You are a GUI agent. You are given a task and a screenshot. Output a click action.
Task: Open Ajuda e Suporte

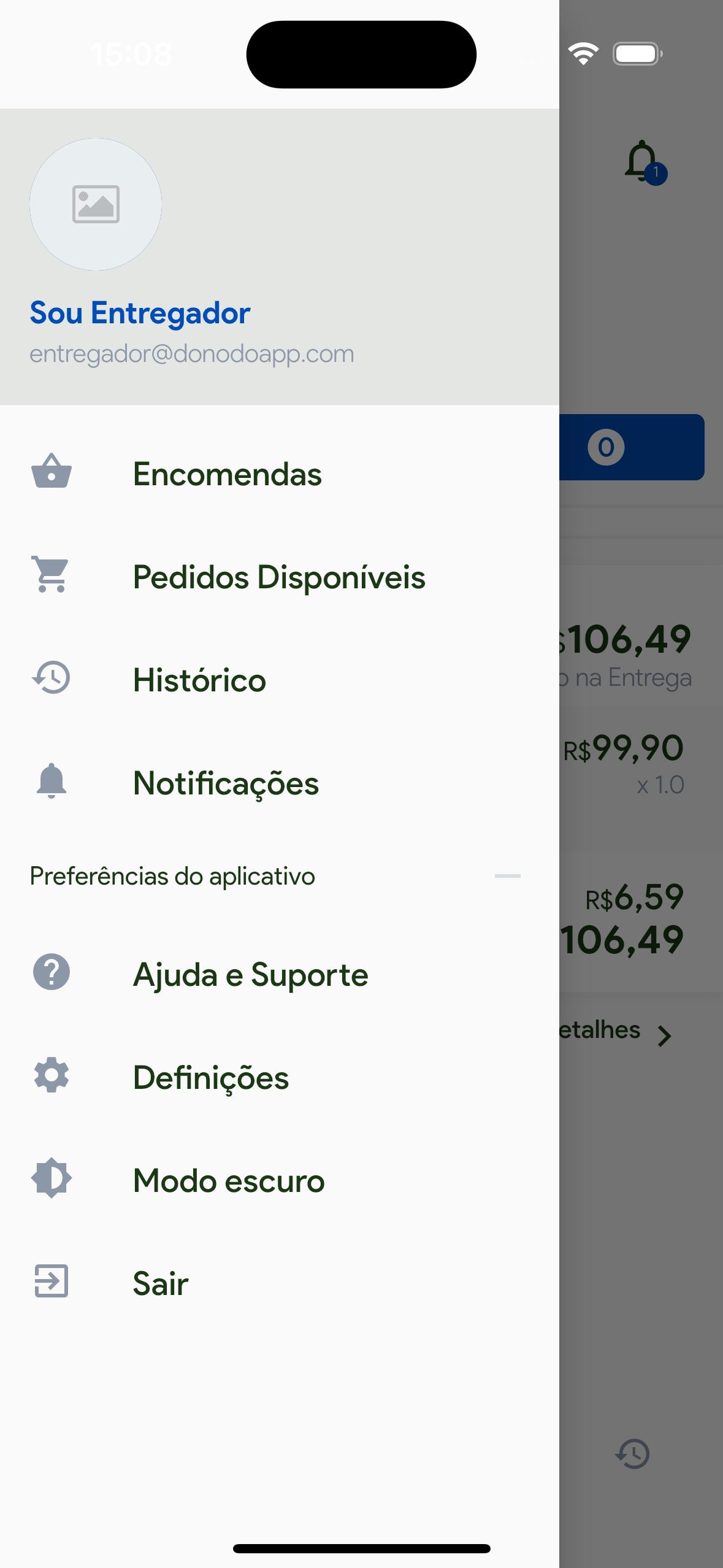279,974
